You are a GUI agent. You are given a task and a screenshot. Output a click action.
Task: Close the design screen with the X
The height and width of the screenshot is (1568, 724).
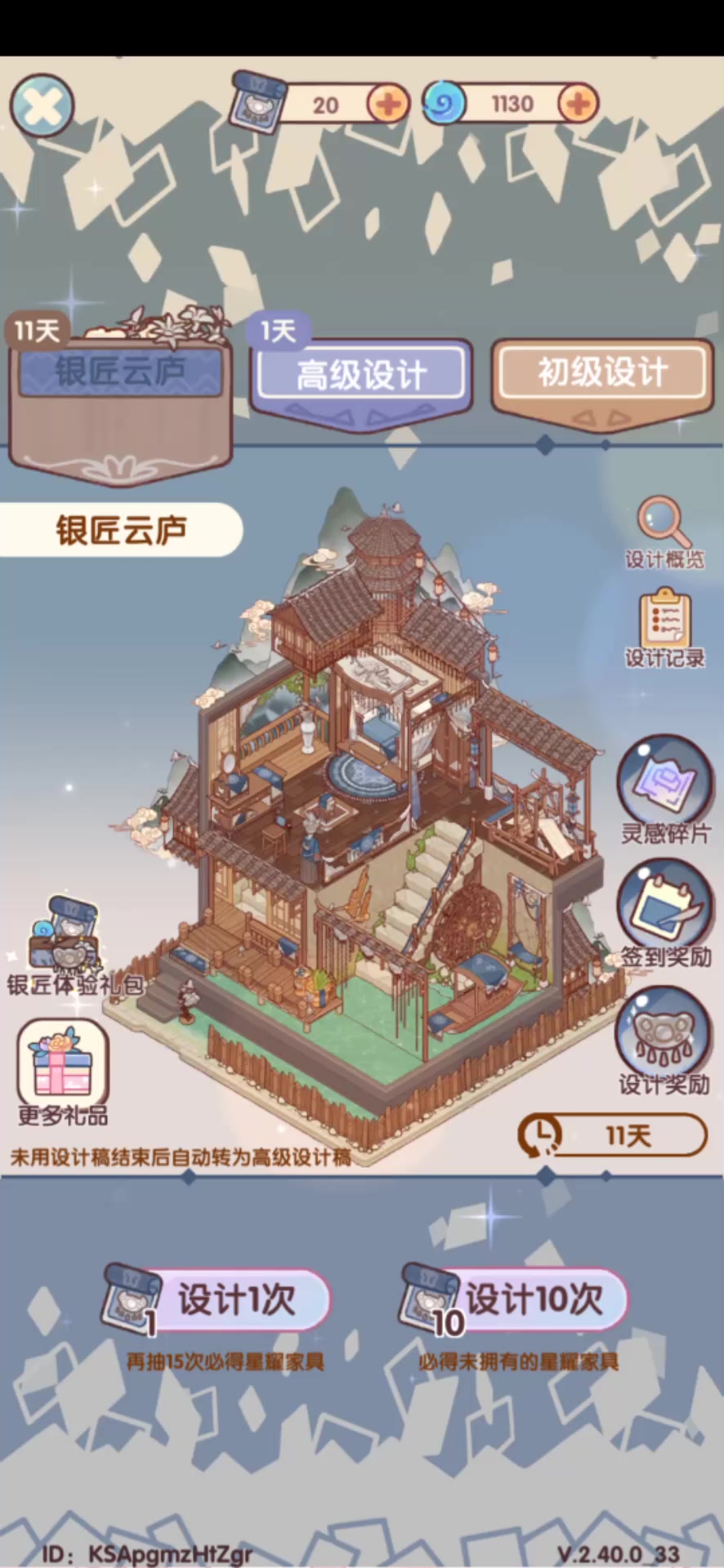tap(42, 105)
